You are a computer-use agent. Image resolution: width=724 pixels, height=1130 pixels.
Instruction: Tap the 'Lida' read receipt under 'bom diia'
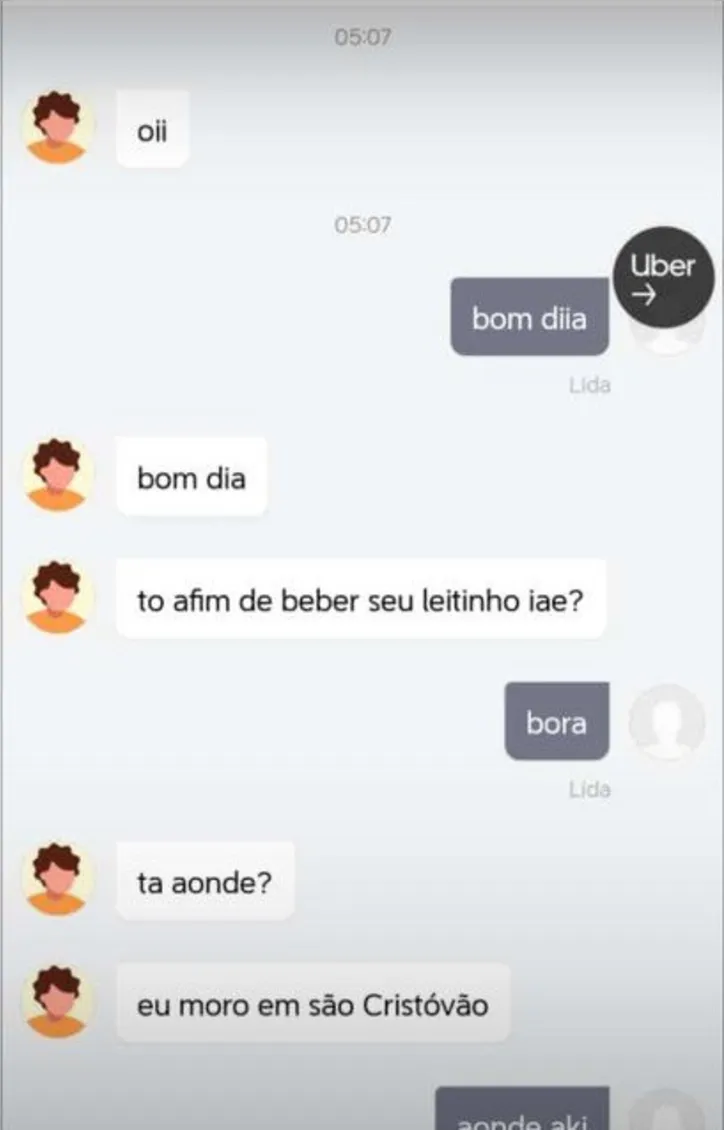point(590,385)
